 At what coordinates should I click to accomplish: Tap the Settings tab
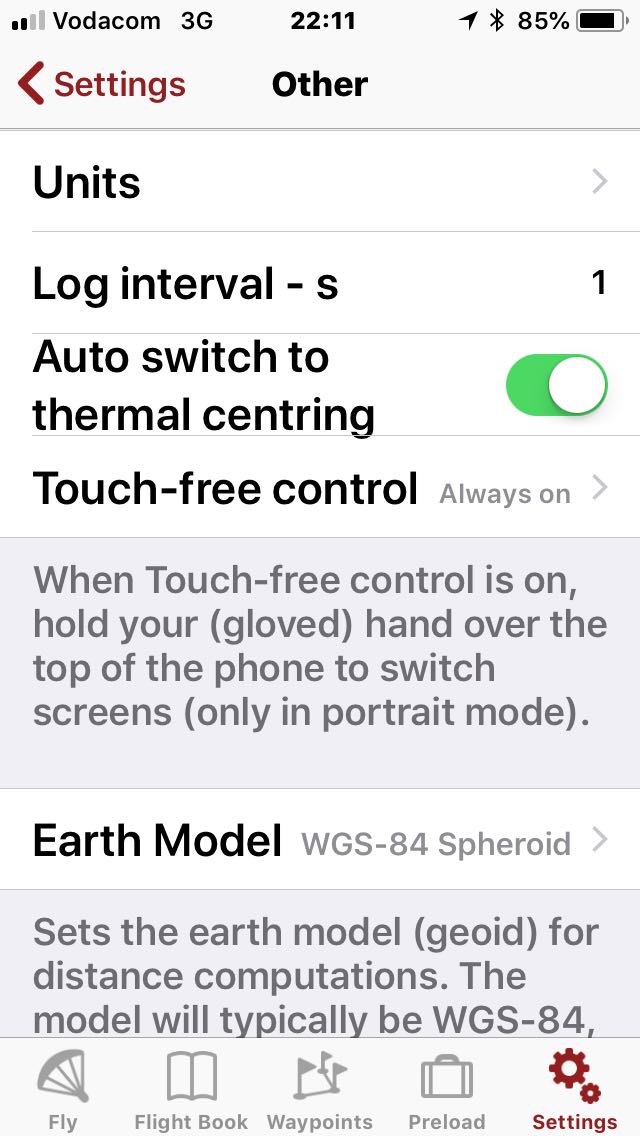[574, 1088]
